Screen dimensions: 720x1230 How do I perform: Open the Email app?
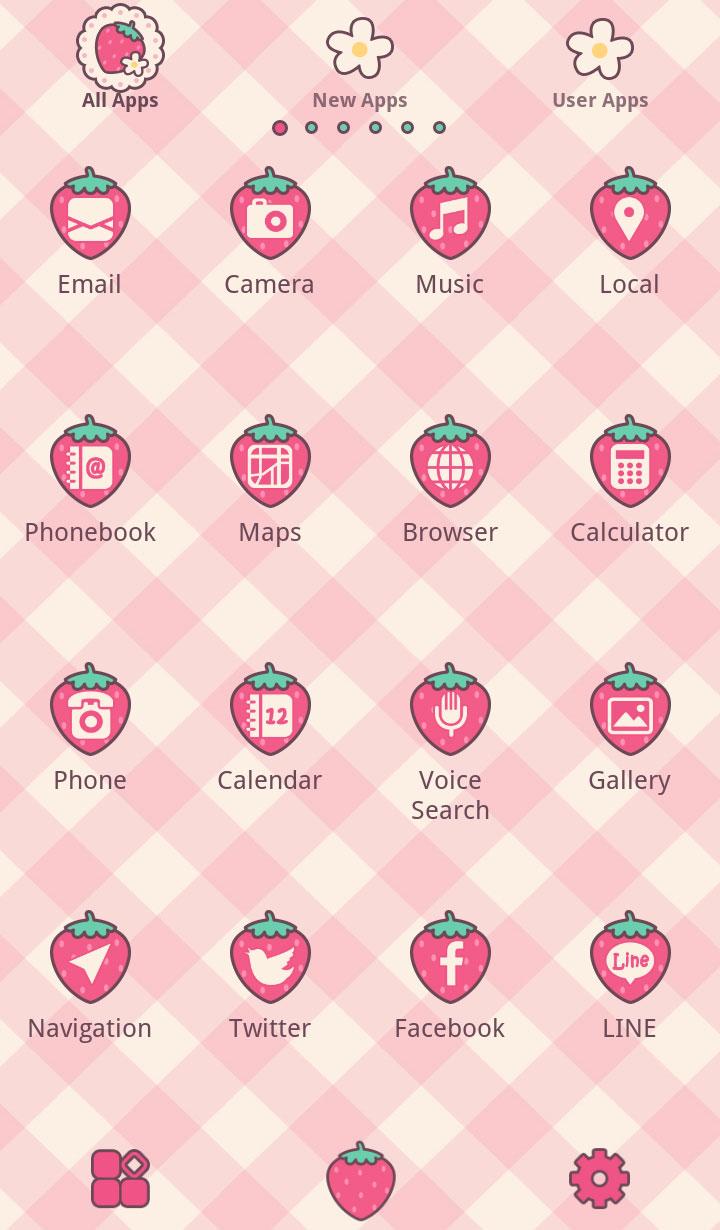[x=90, y=213]
